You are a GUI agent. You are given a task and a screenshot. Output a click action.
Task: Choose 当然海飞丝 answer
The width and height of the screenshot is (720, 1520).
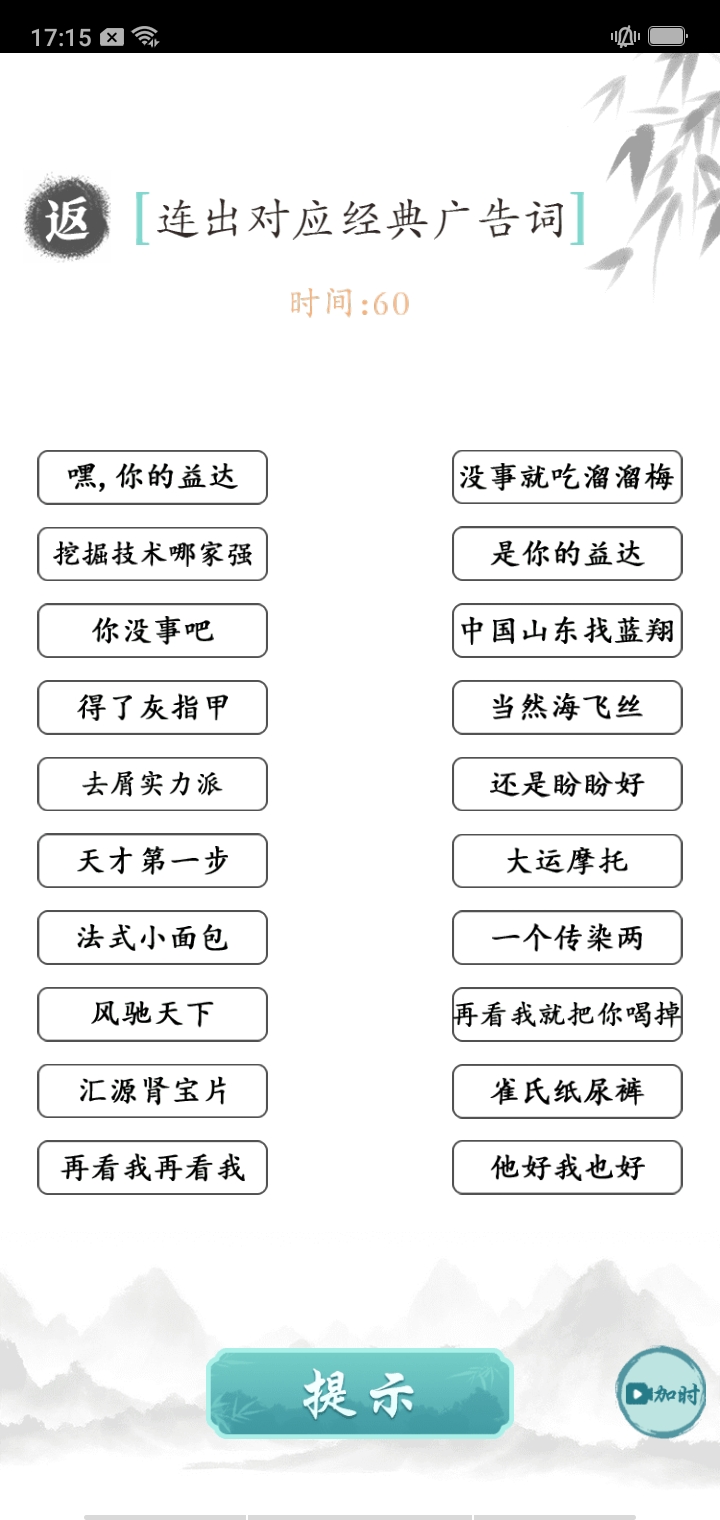point(567,708)
